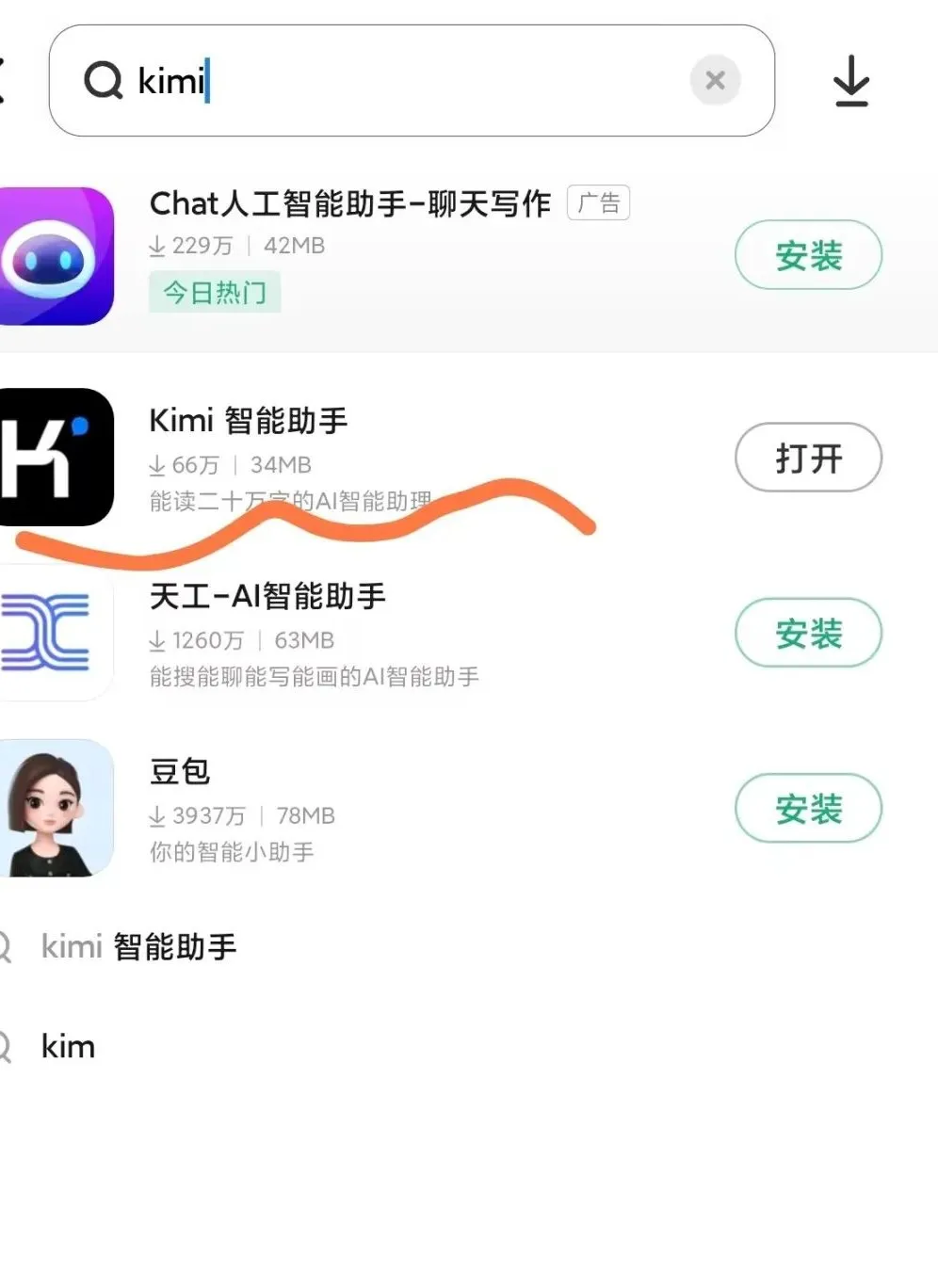This screenshot has width=938, height=1288.
Task: Tap the '广告' label next to Chat app
Action: coord(599,203)
